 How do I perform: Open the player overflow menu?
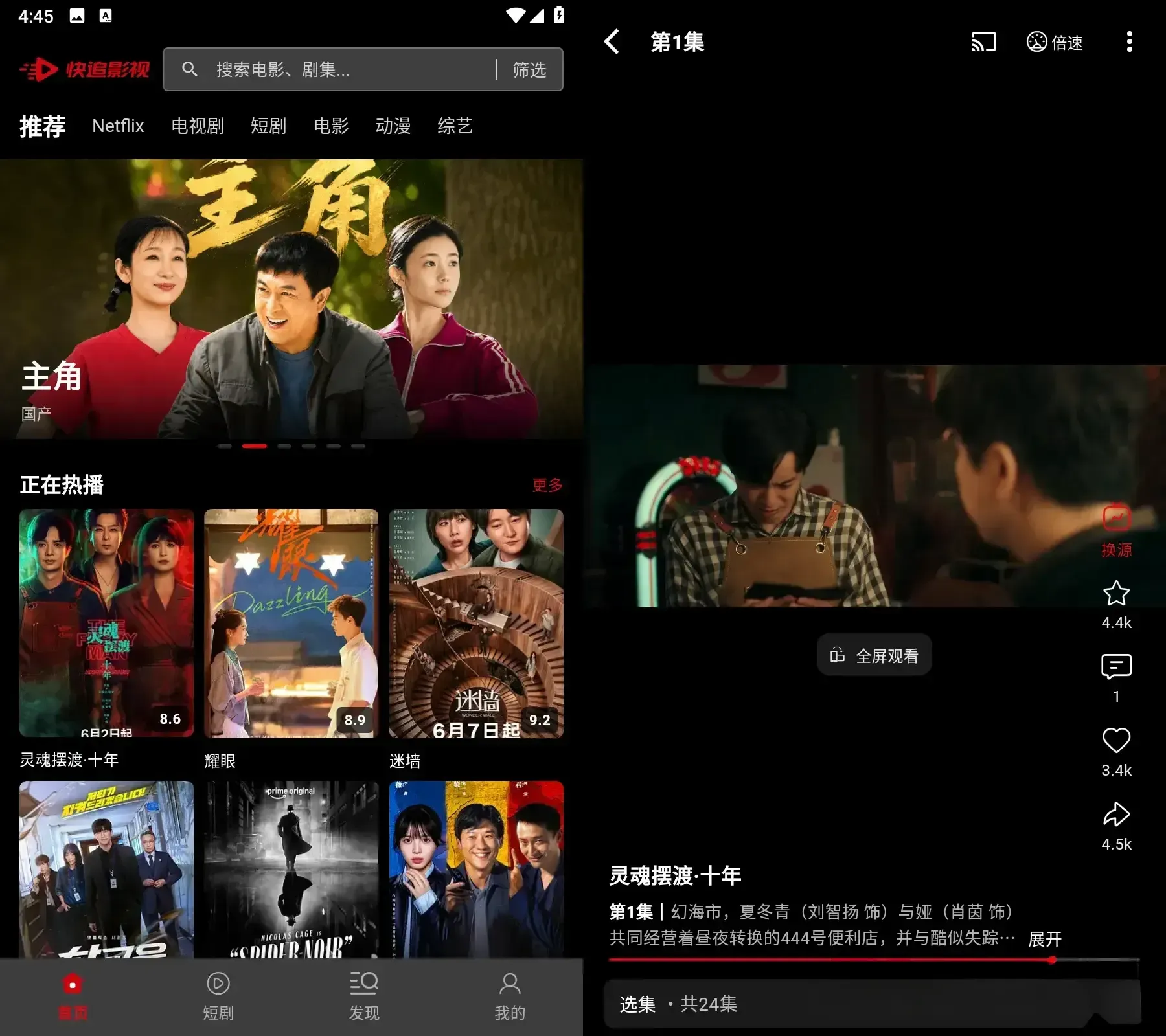tap(1129, 41)
